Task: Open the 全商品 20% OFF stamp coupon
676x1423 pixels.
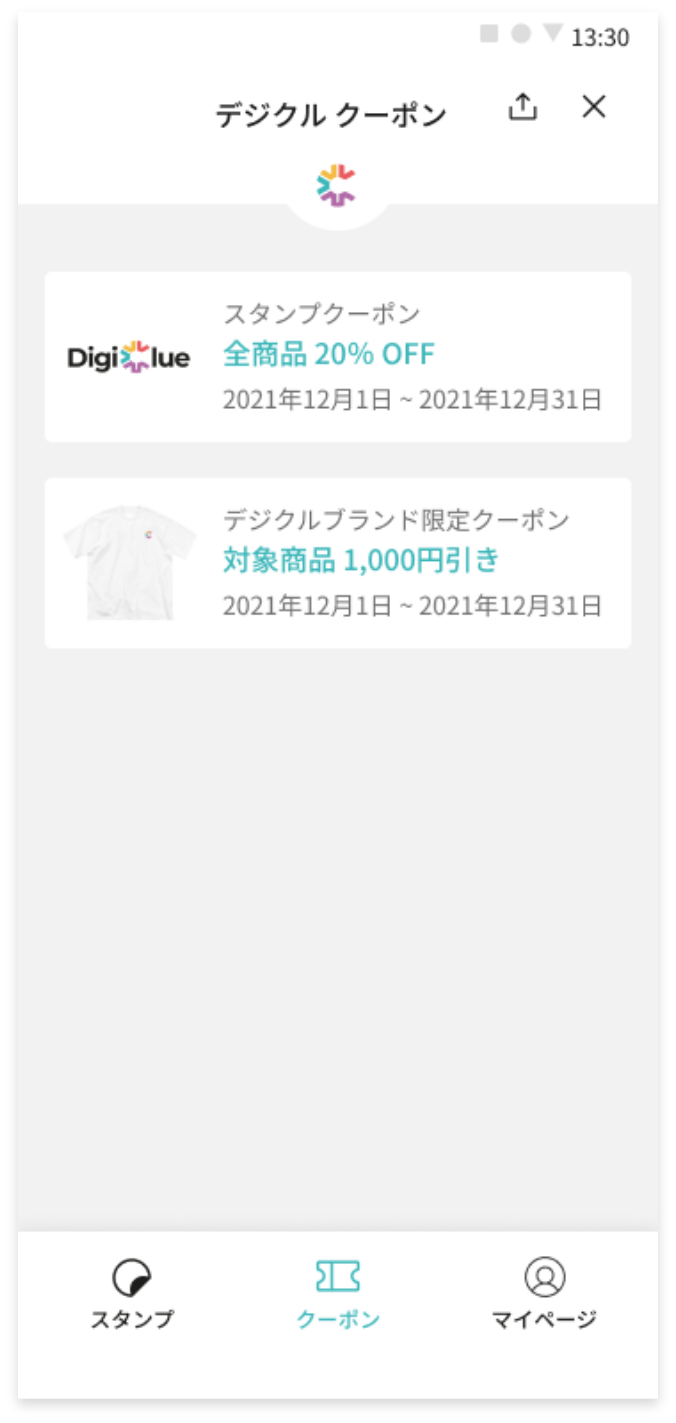Action: [x=338, y=357]
